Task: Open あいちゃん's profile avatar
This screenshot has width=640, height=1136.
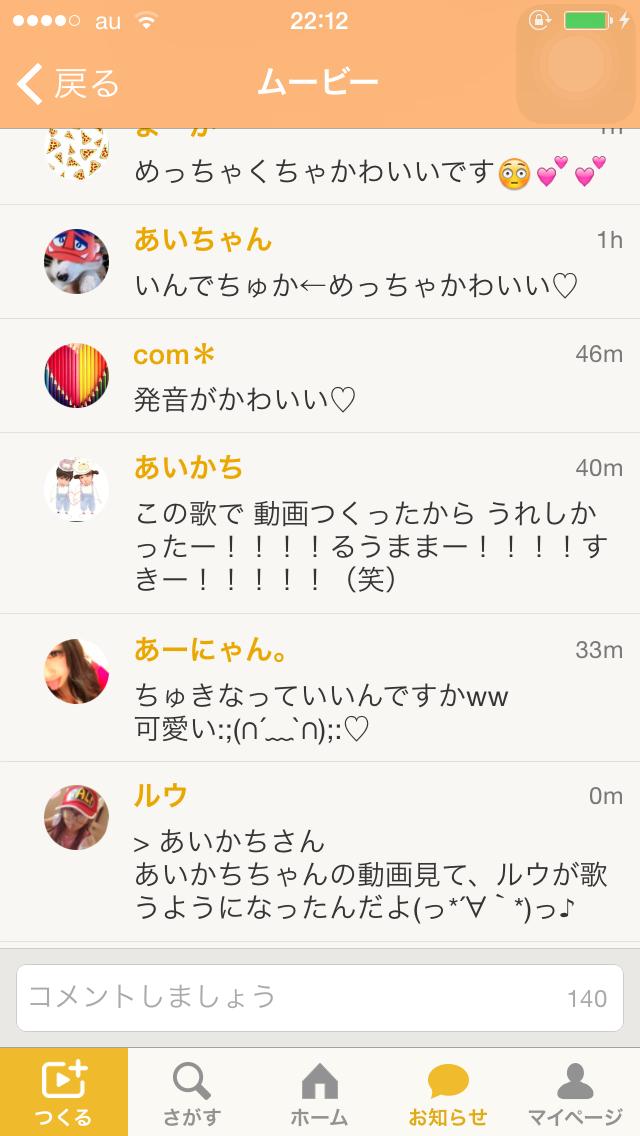Action: (76, 261)
